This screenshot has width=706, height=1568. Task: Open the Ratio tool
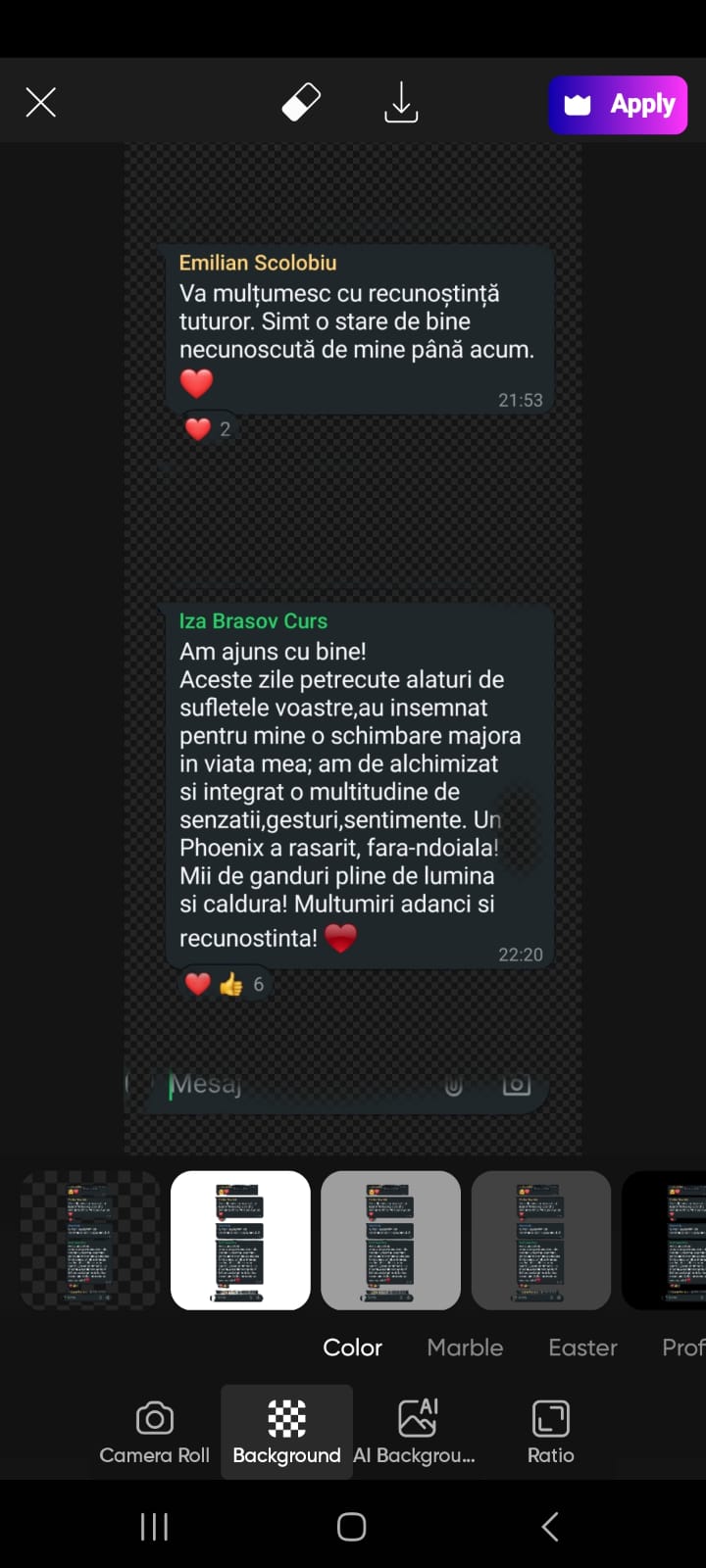[550, 1432]
